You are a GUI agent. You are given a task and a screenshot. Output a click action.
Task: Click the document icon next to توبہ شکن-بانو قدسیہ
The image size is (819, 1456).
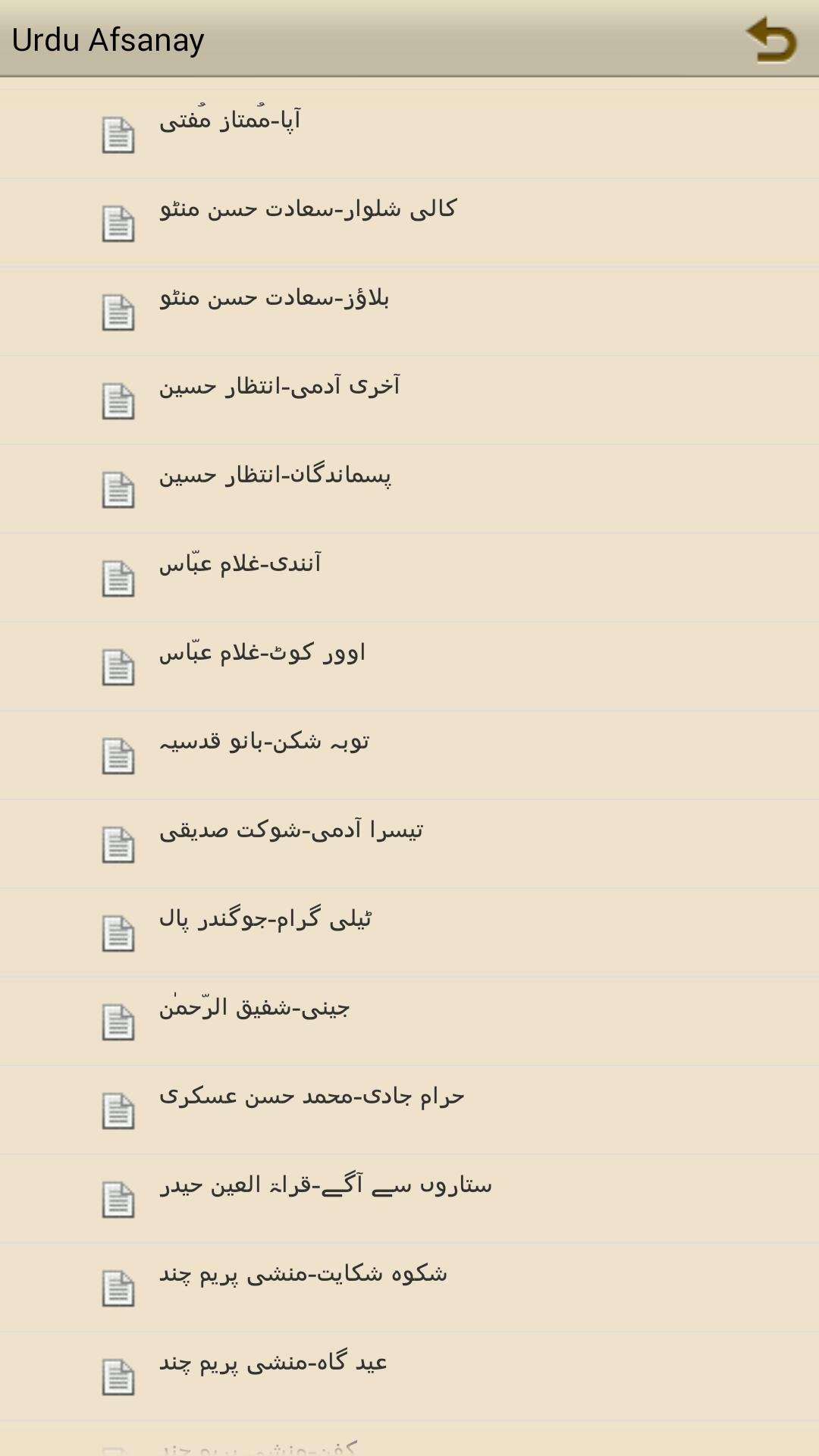[118, 755]
